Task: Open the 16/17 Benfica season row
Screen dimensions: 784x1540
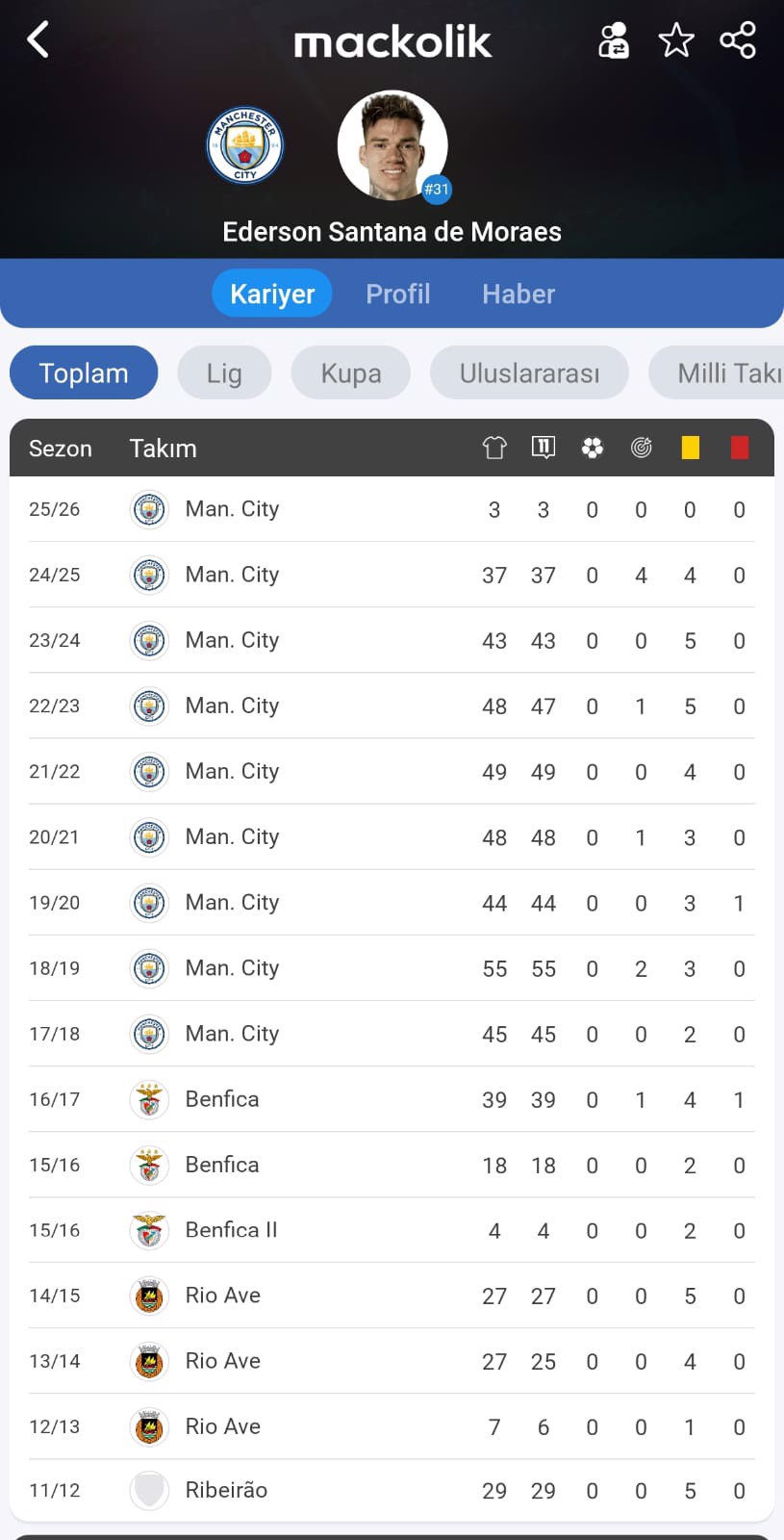Action: (x=392, y=1099)
